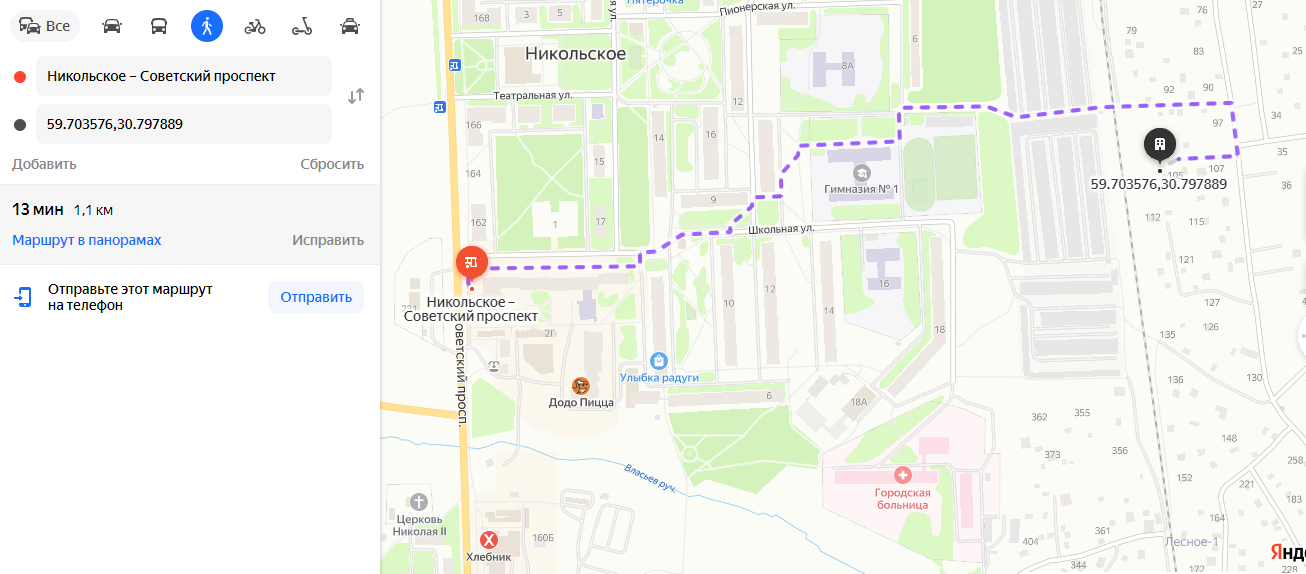
Task: Tap 'Добавить' to add a waypoint
Action: 44,164
